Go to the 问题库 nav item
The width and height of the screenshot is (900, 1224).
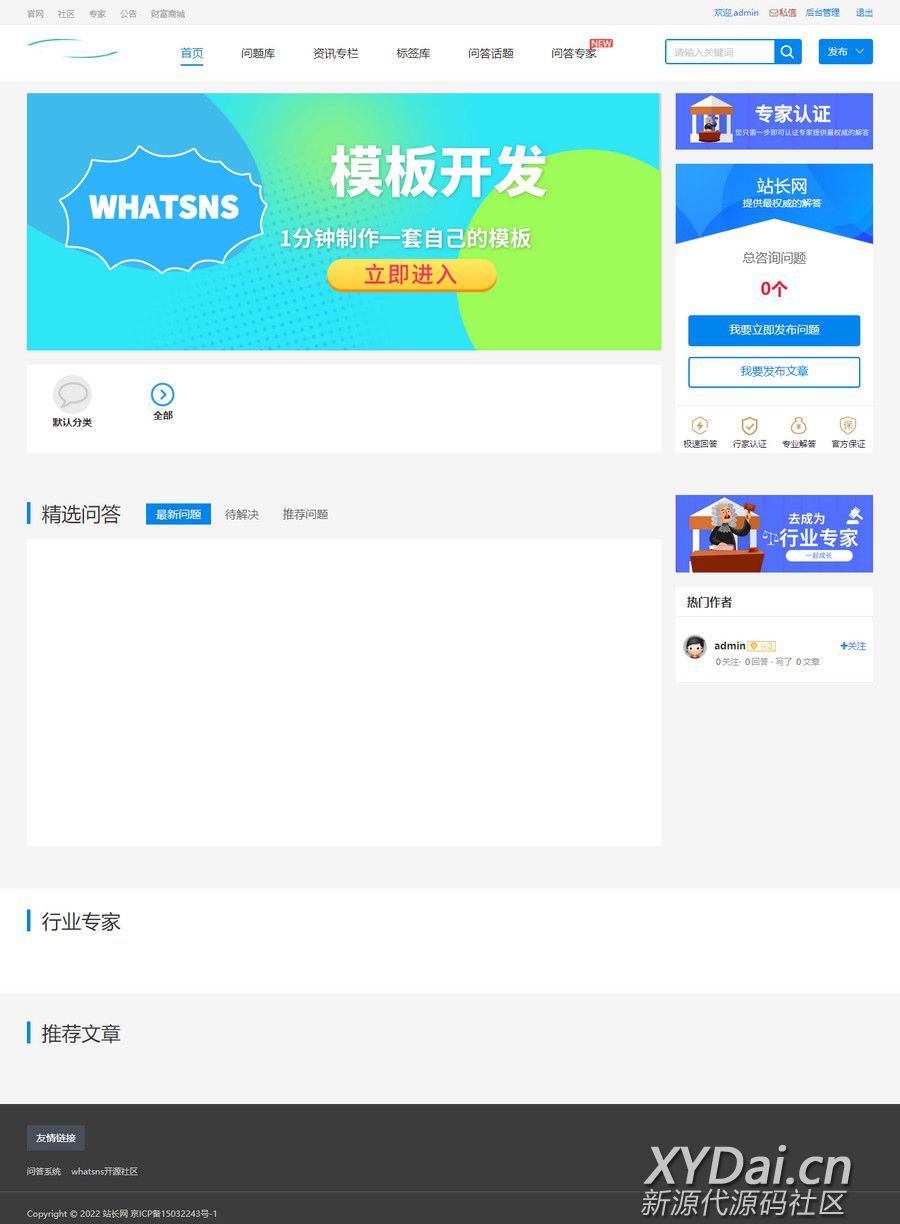click(258, 53)
